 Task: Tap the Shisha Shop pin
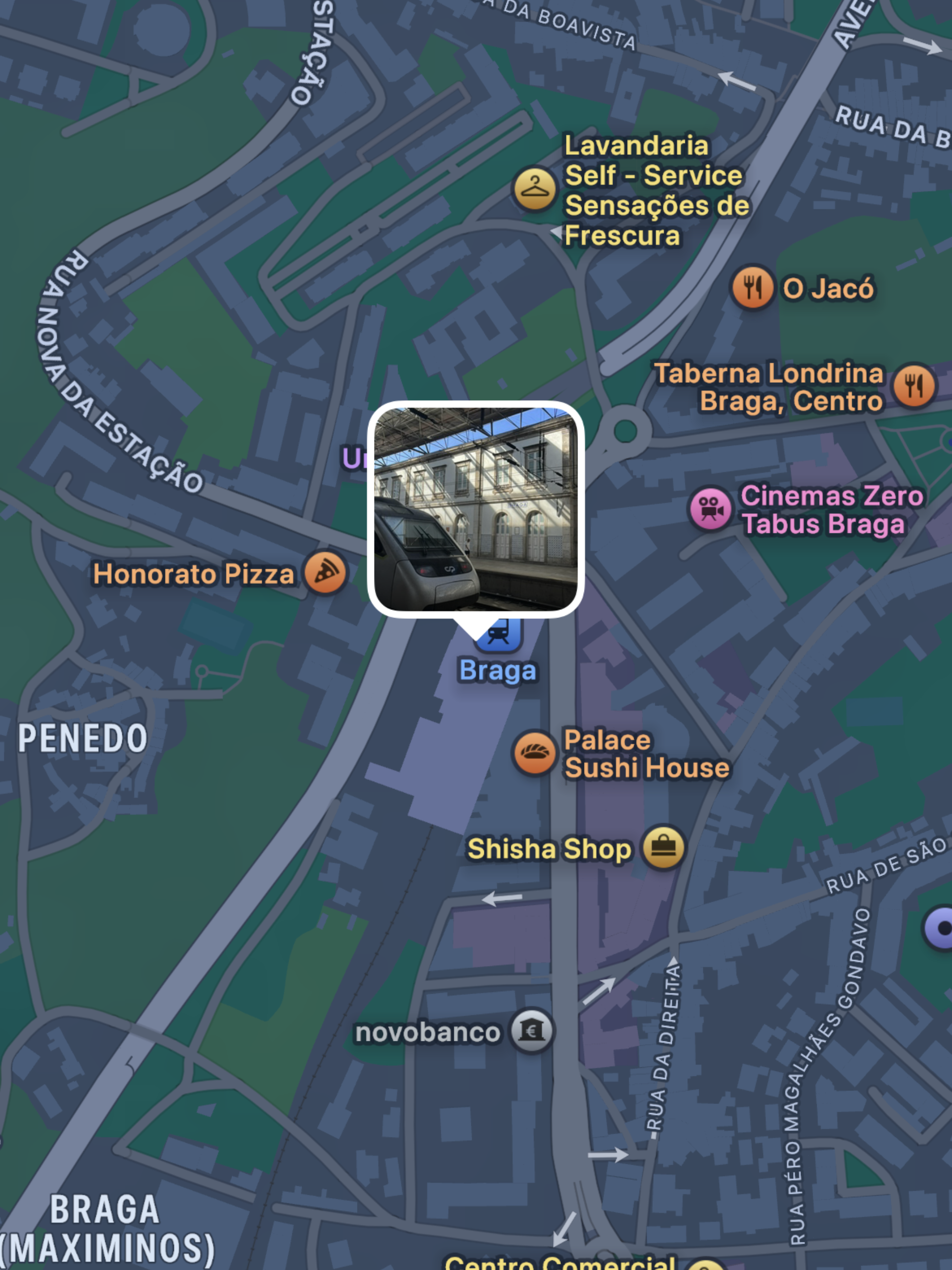(663, 848)
